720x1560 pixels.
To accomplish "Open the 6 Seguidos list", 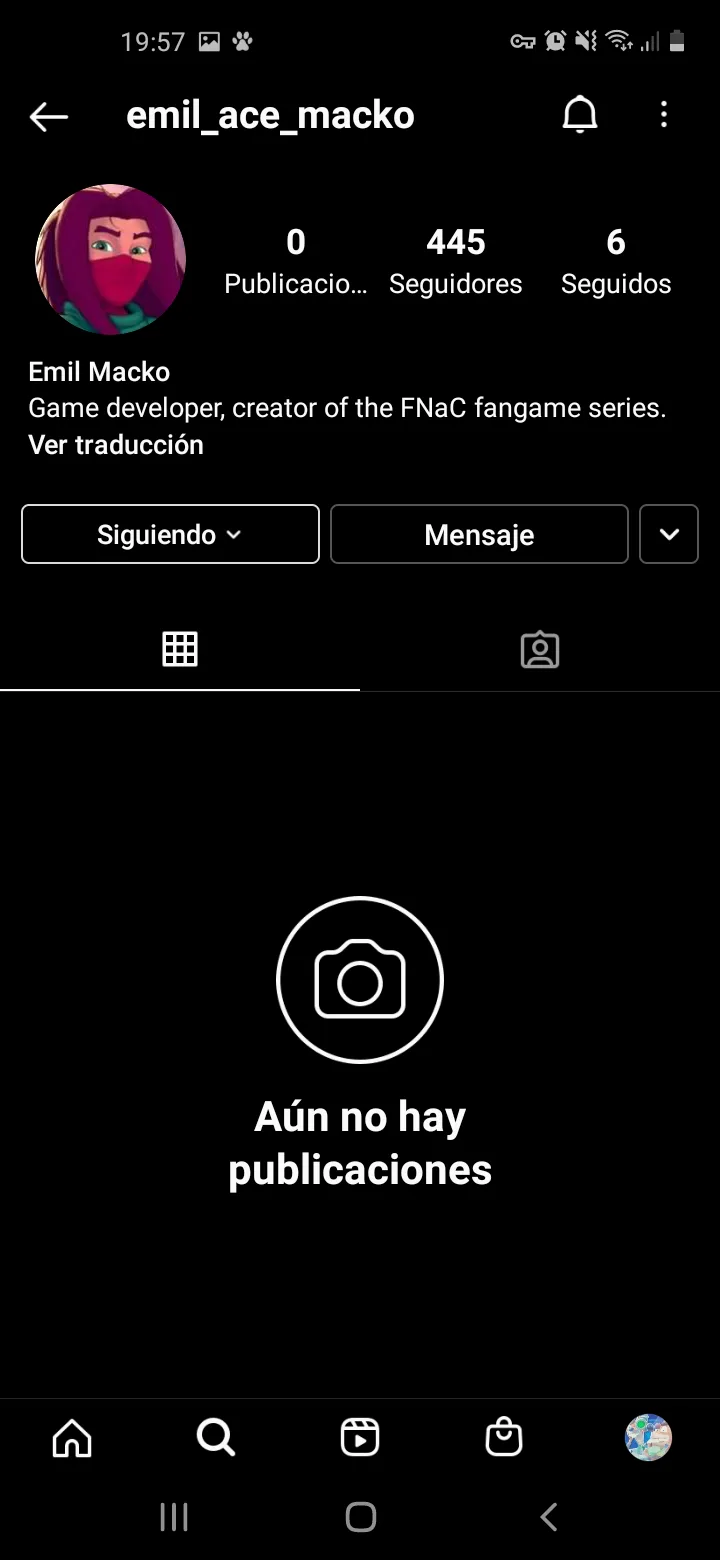I will click(615, 261).
